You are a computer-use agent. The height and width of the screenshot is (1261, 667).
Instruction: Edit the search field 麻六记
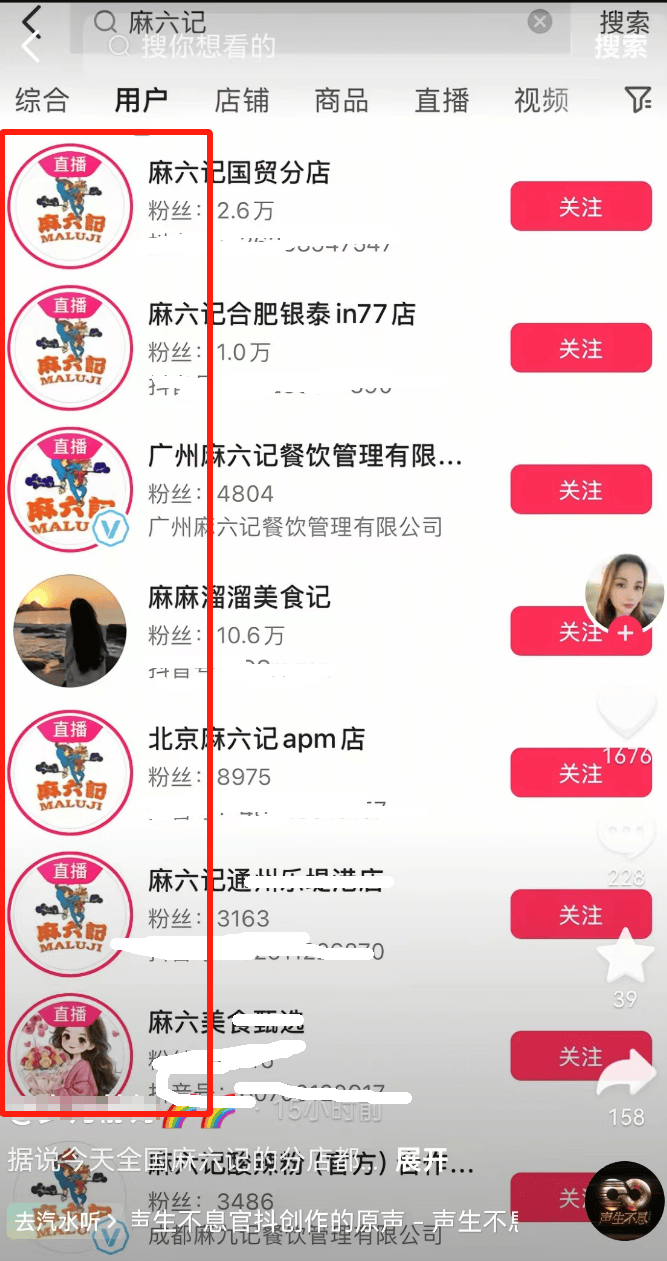click(x=320, y=21)
